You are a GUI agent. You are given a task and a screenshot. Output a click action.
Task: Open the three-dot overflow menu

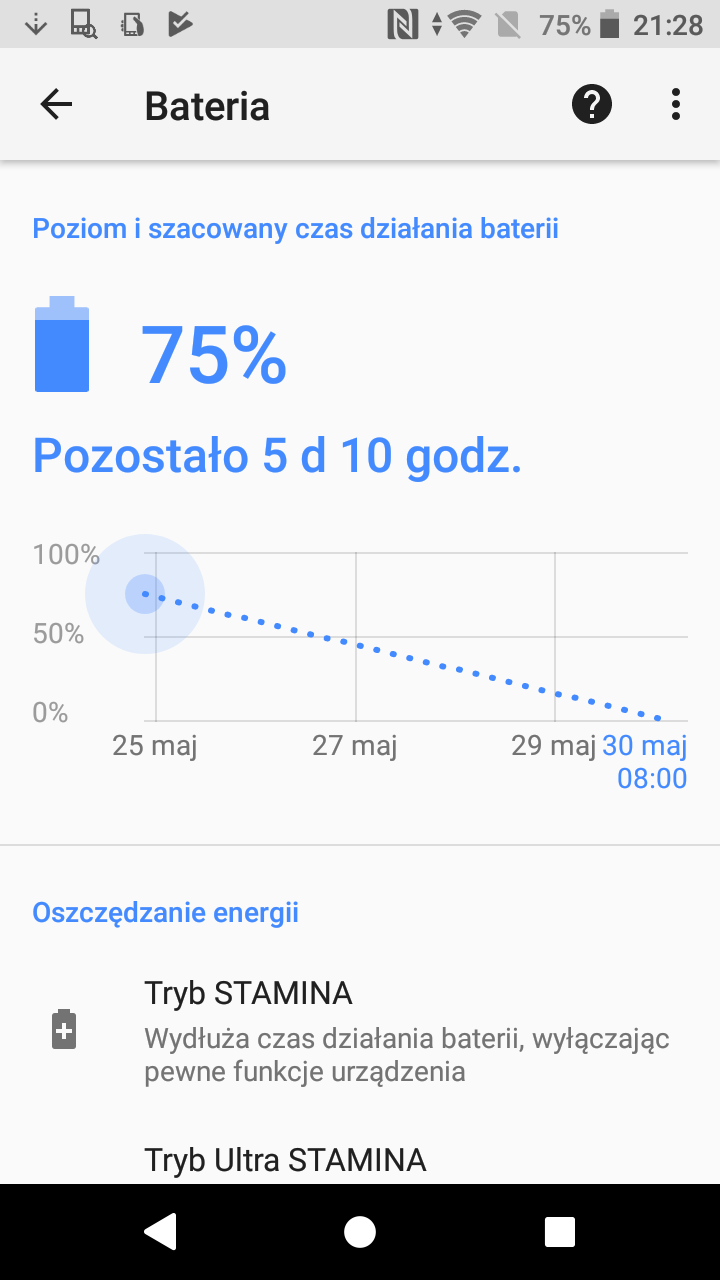pyautogui.click(x=676, y=104)
